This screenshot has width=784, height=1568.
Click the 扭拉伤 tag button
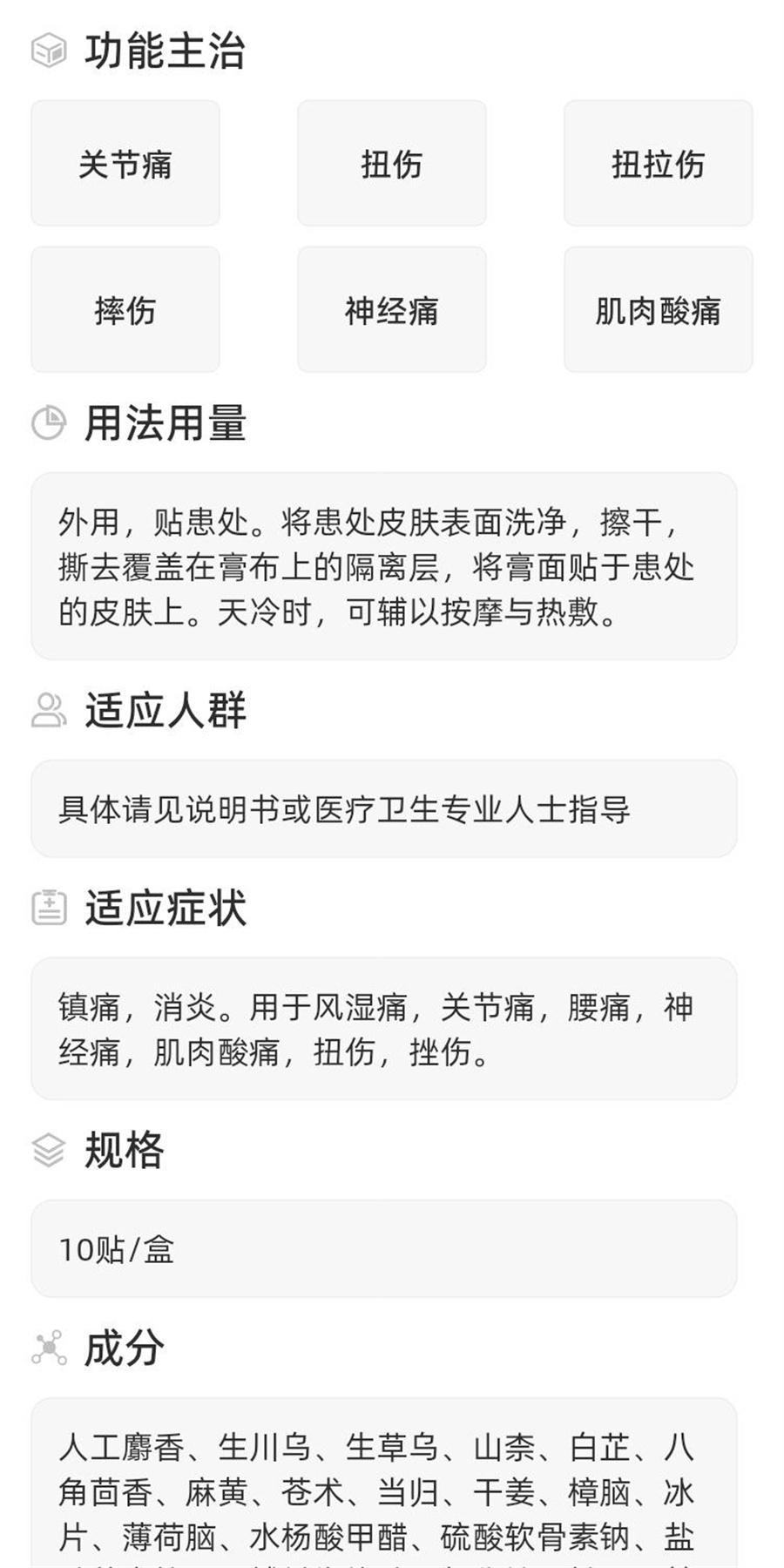click(x=658, y=163)
